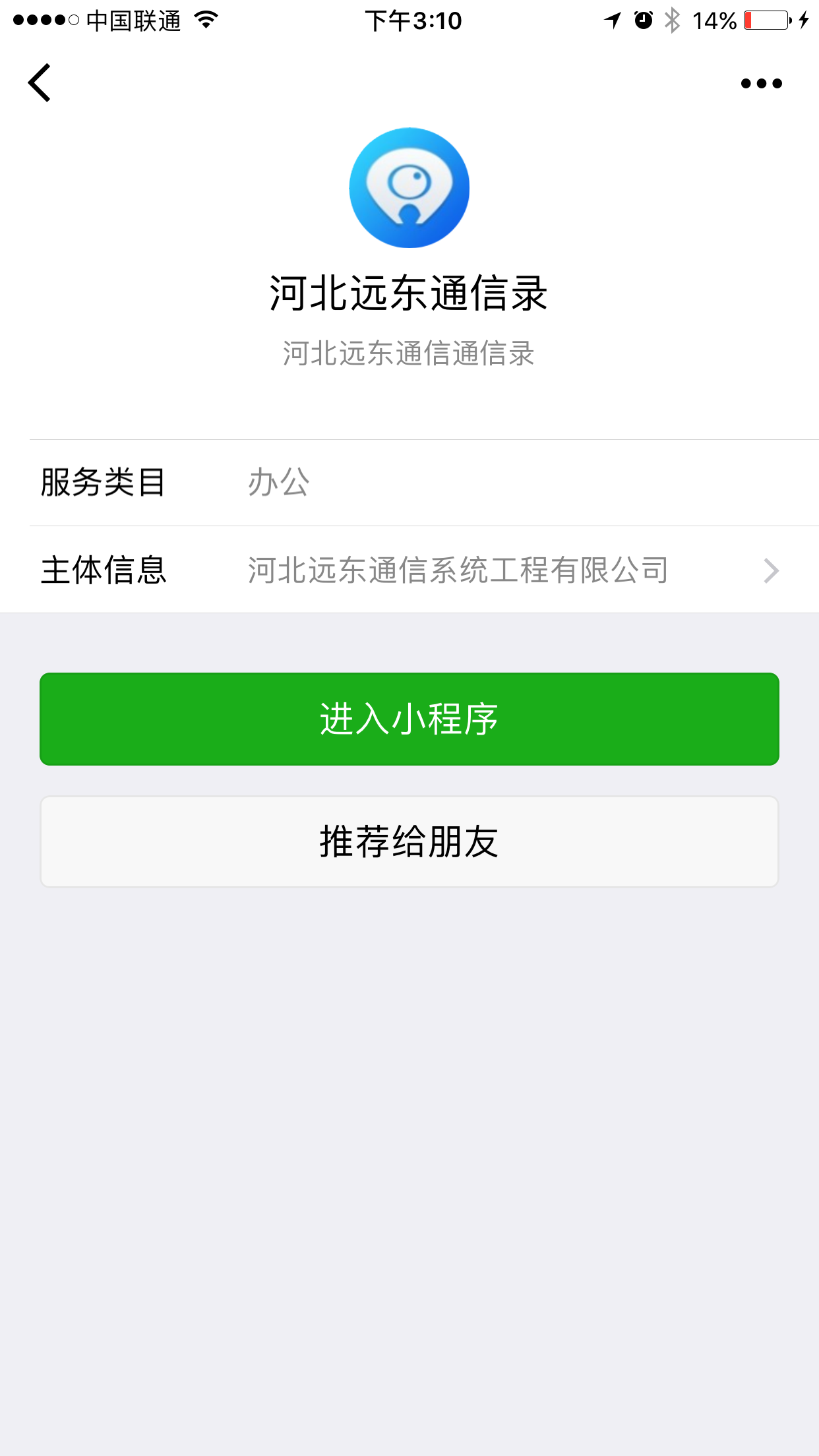Tap the green 进入小程序 button
Screen dimensions: 819x1456
pos(409,719)
